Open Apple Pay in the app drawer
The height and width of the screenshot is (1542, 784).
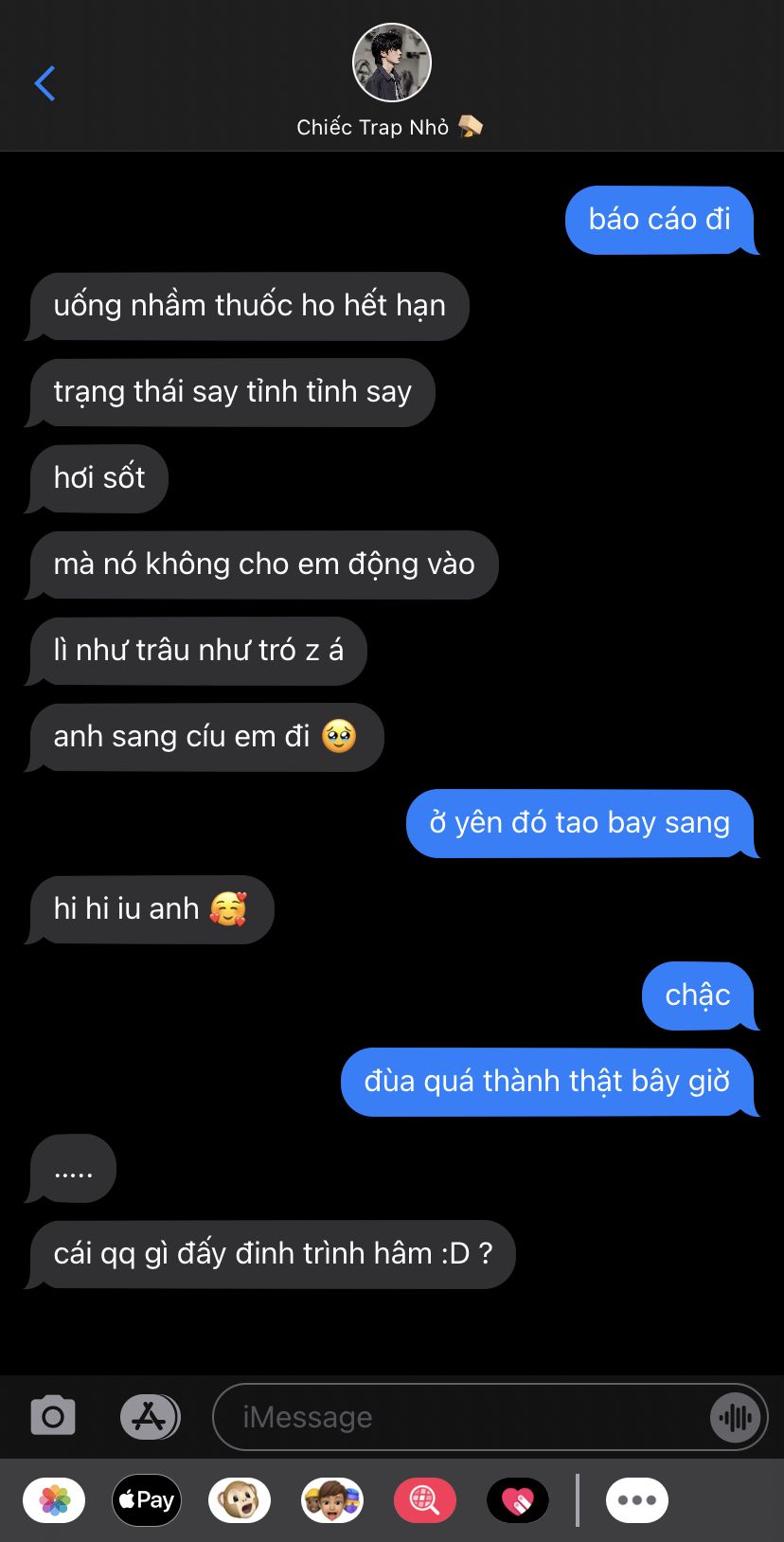point(147,1500)
